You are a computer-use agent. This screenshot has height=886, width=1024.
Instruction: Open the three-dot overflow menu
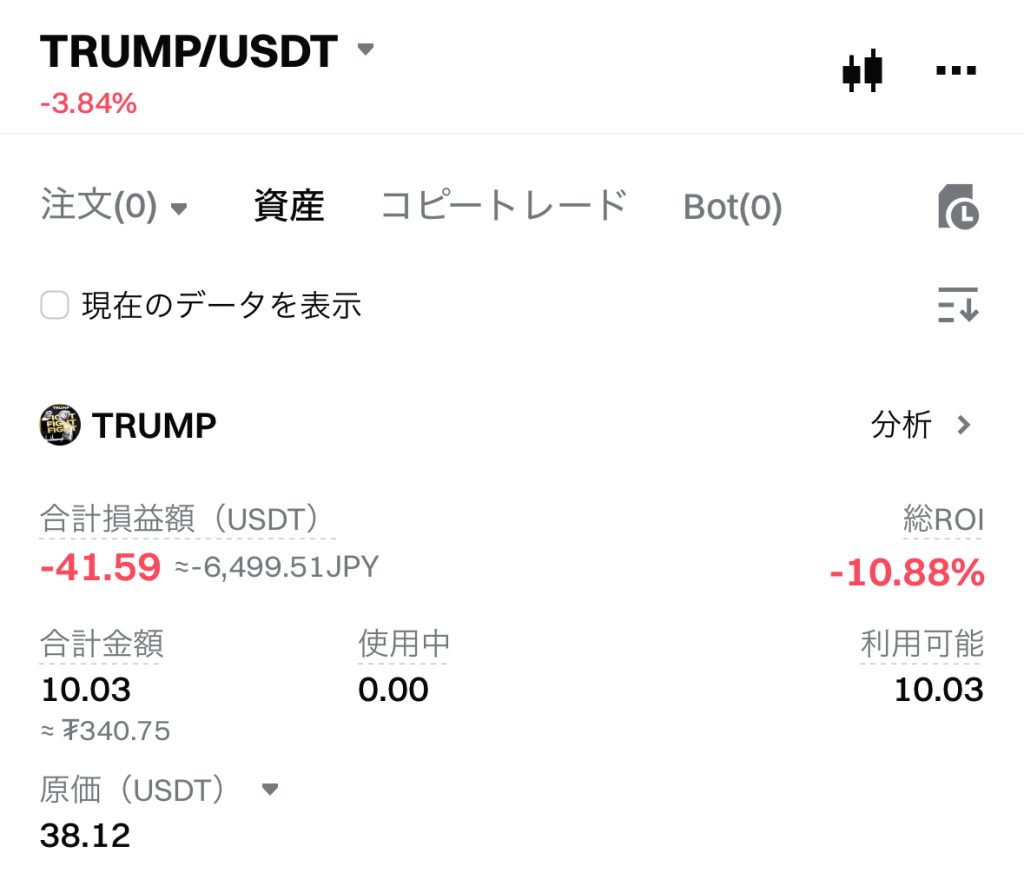pyautogui.click(x=955, y=70)
